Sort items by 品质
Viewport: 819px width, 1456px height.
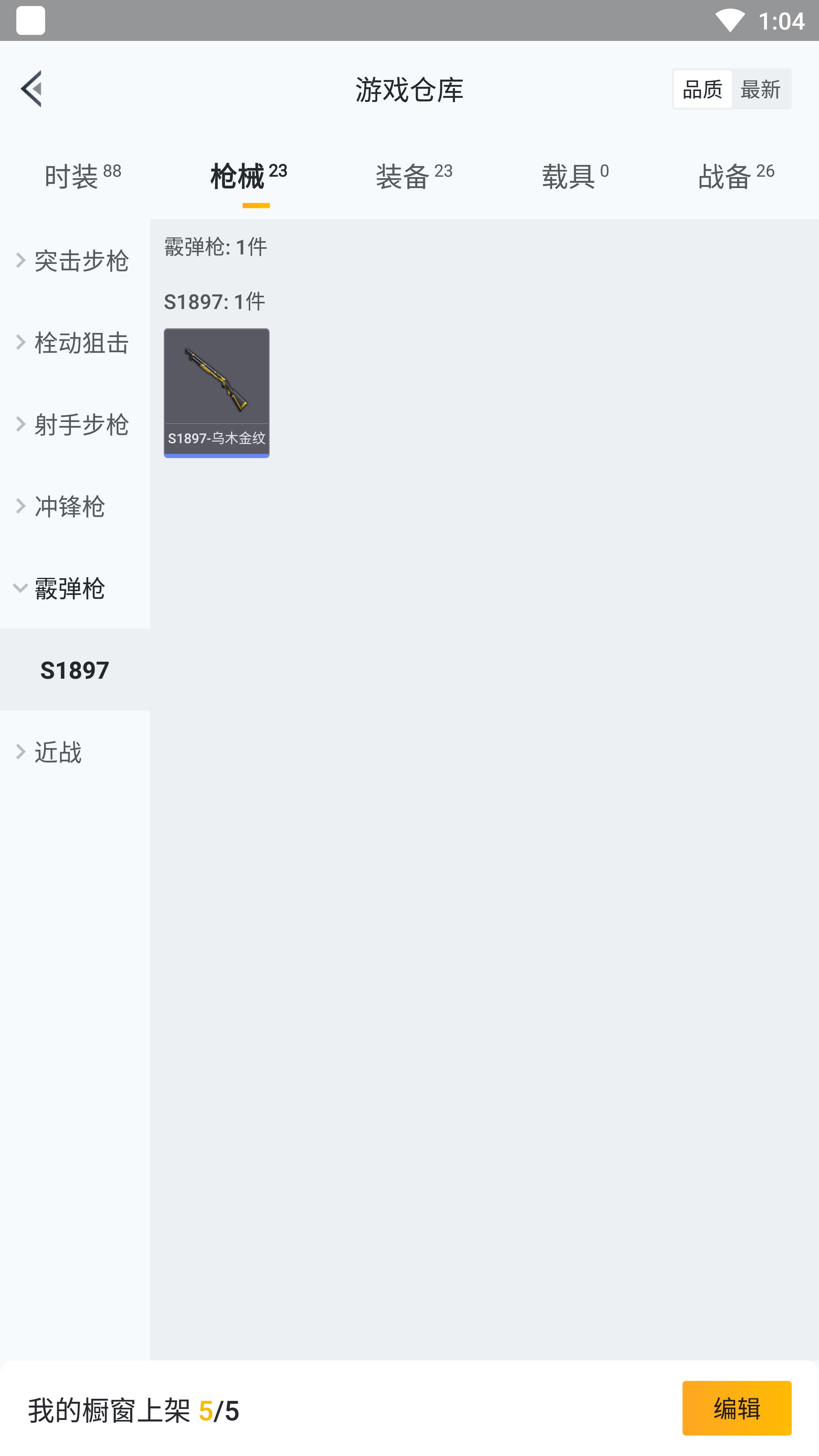(702, 89)
